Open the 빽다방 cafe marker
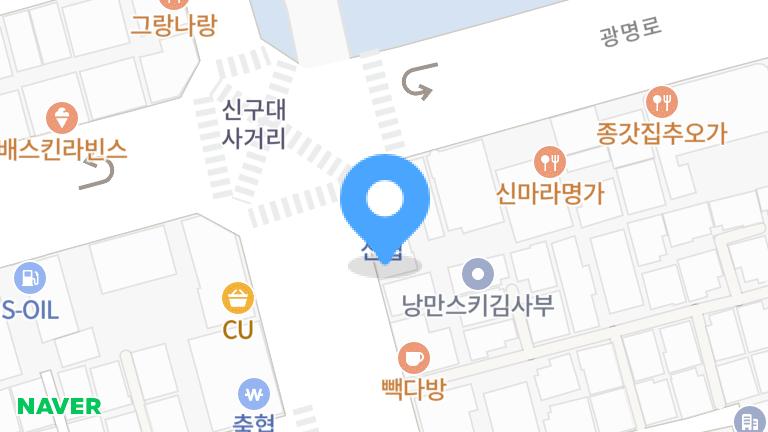768x432 pixels. pos(413,357)
